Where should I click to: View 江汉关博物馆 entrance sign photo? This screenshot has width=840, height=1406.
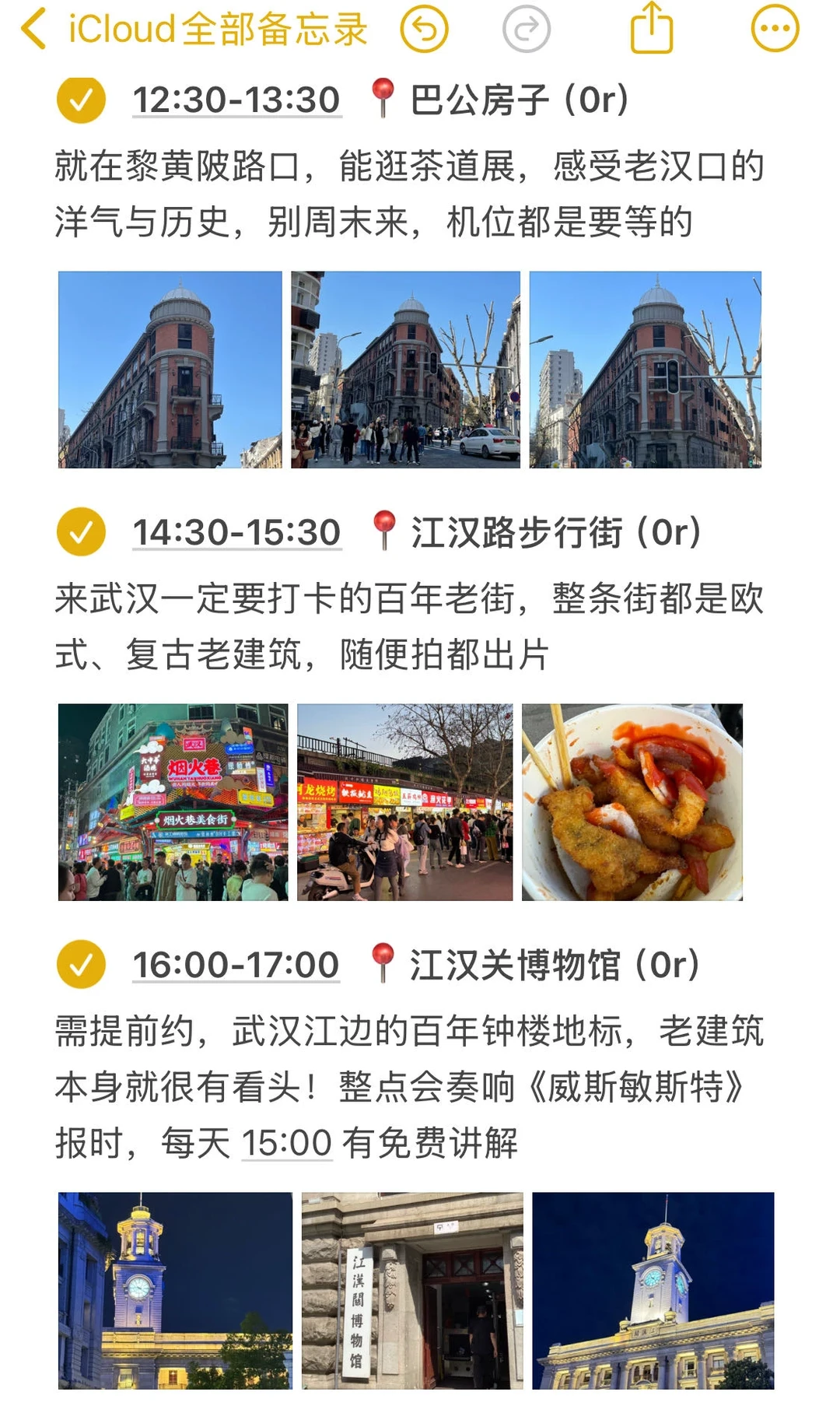coord(412,1290)
